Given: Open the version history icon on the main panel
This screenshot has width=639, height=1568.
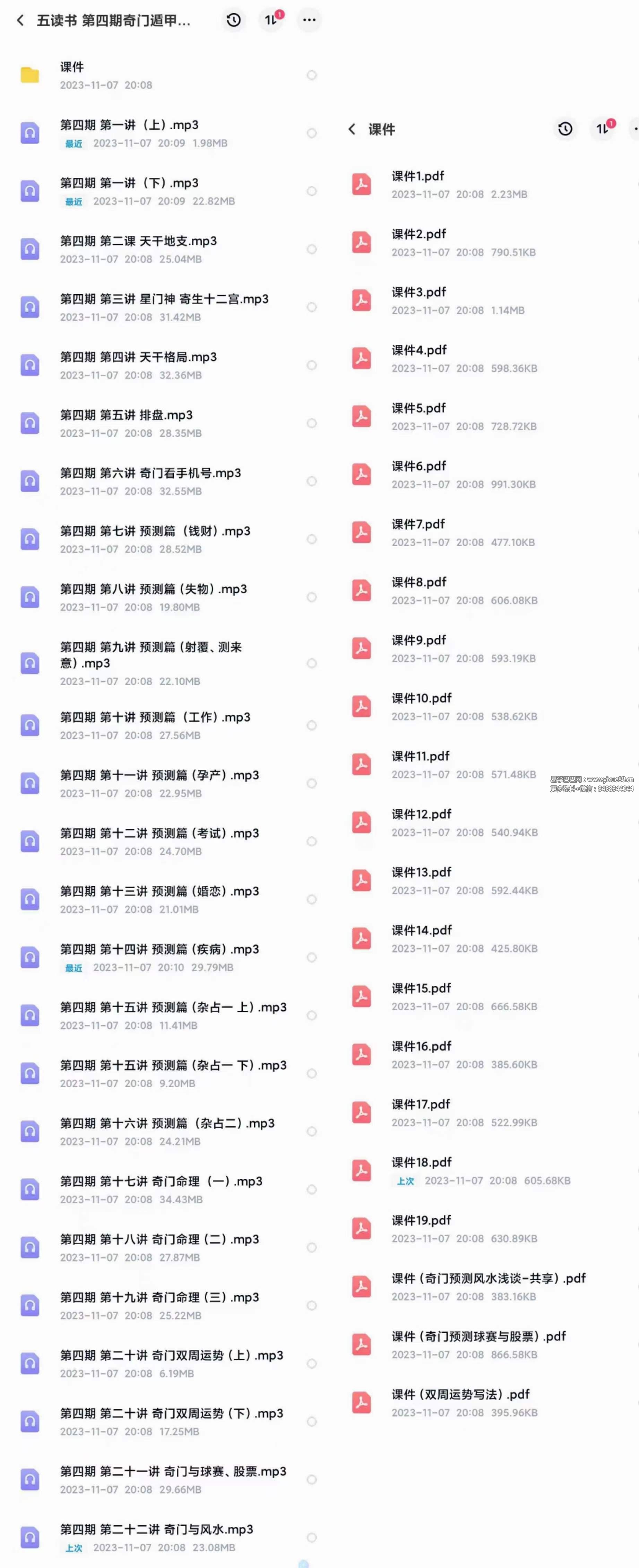Looking at the screenshot, I should point(234,20).
